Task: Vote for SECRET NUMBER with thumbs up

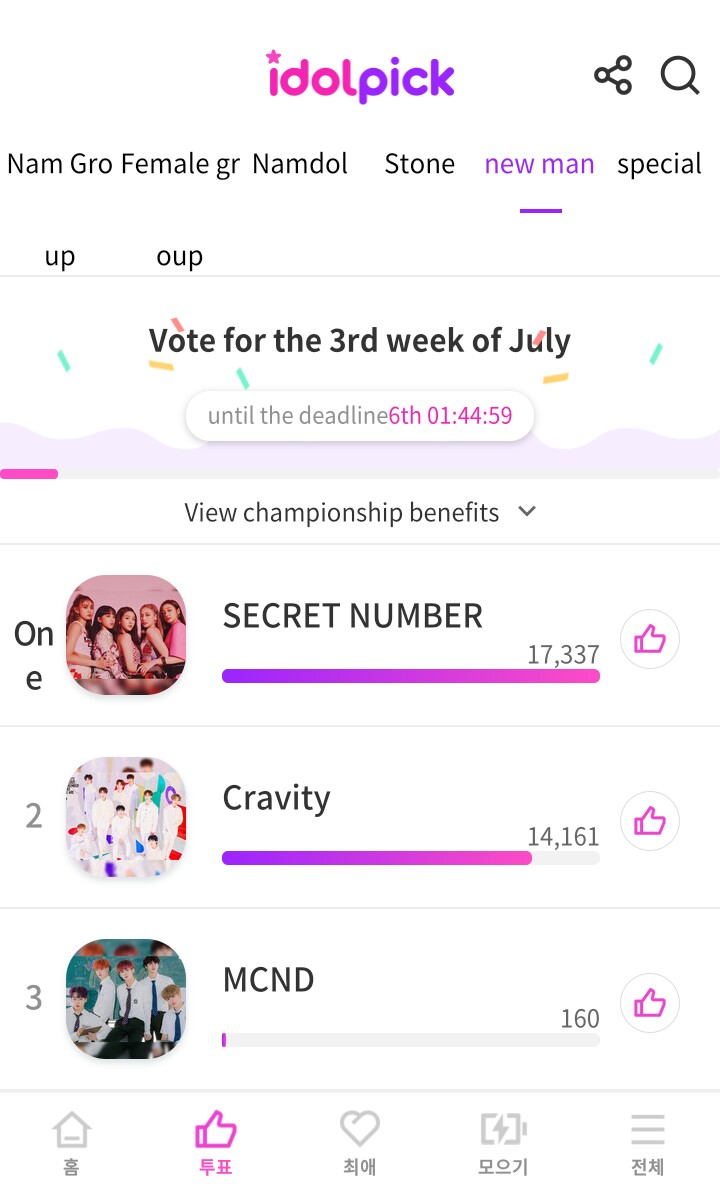Action: coord(650,638)
